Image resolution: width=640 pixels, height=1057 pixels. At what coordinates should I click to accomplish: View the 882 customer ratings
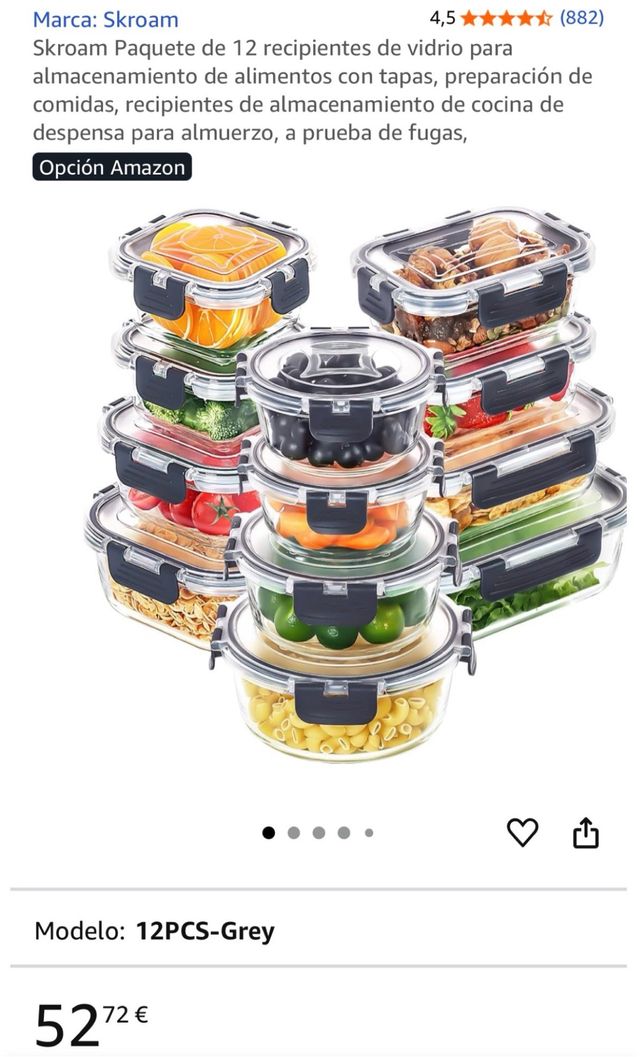[x=581, y=18]
